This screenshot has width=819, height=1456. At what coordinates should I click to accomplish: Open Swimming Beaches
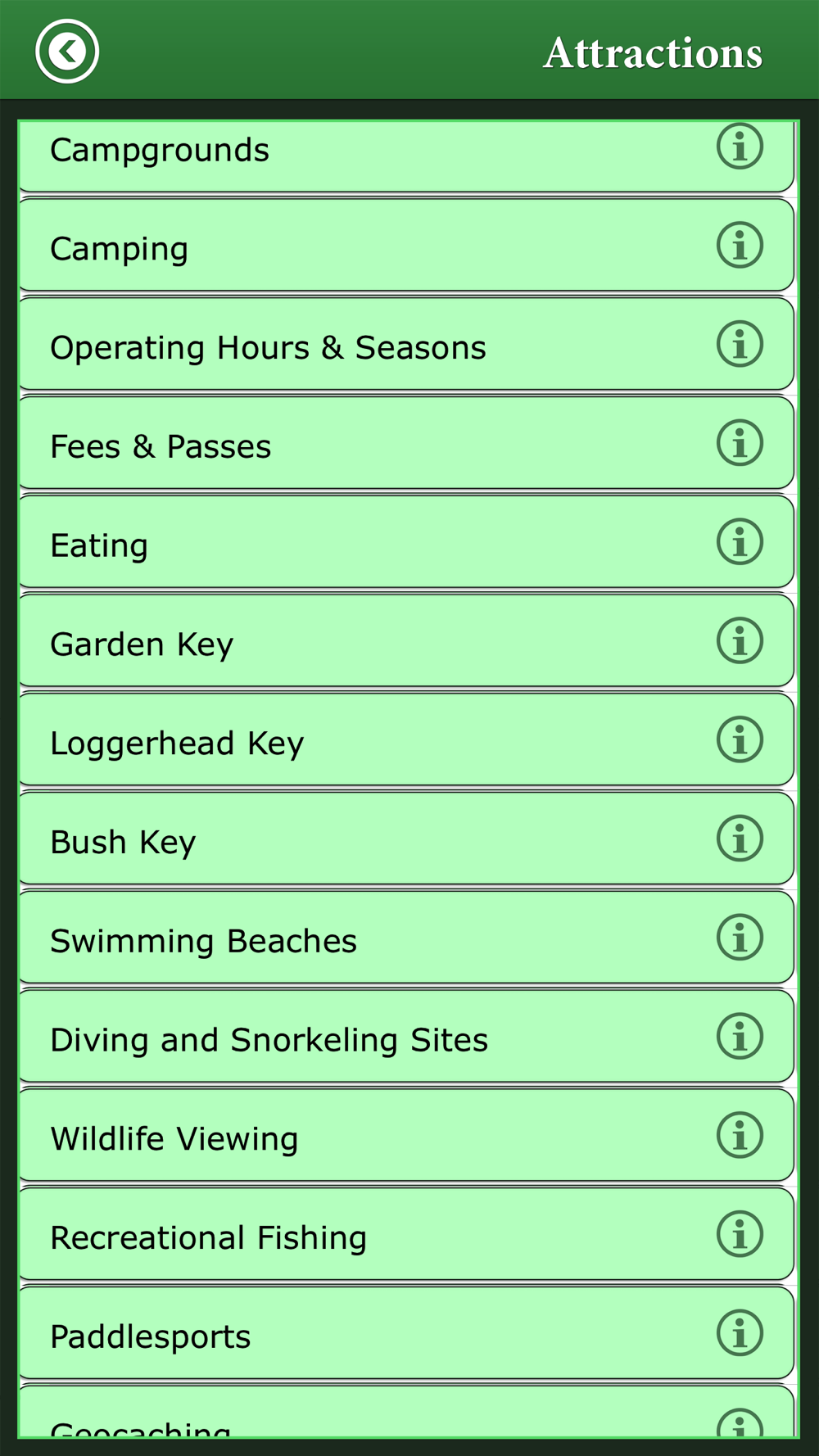tap(406, 938)
